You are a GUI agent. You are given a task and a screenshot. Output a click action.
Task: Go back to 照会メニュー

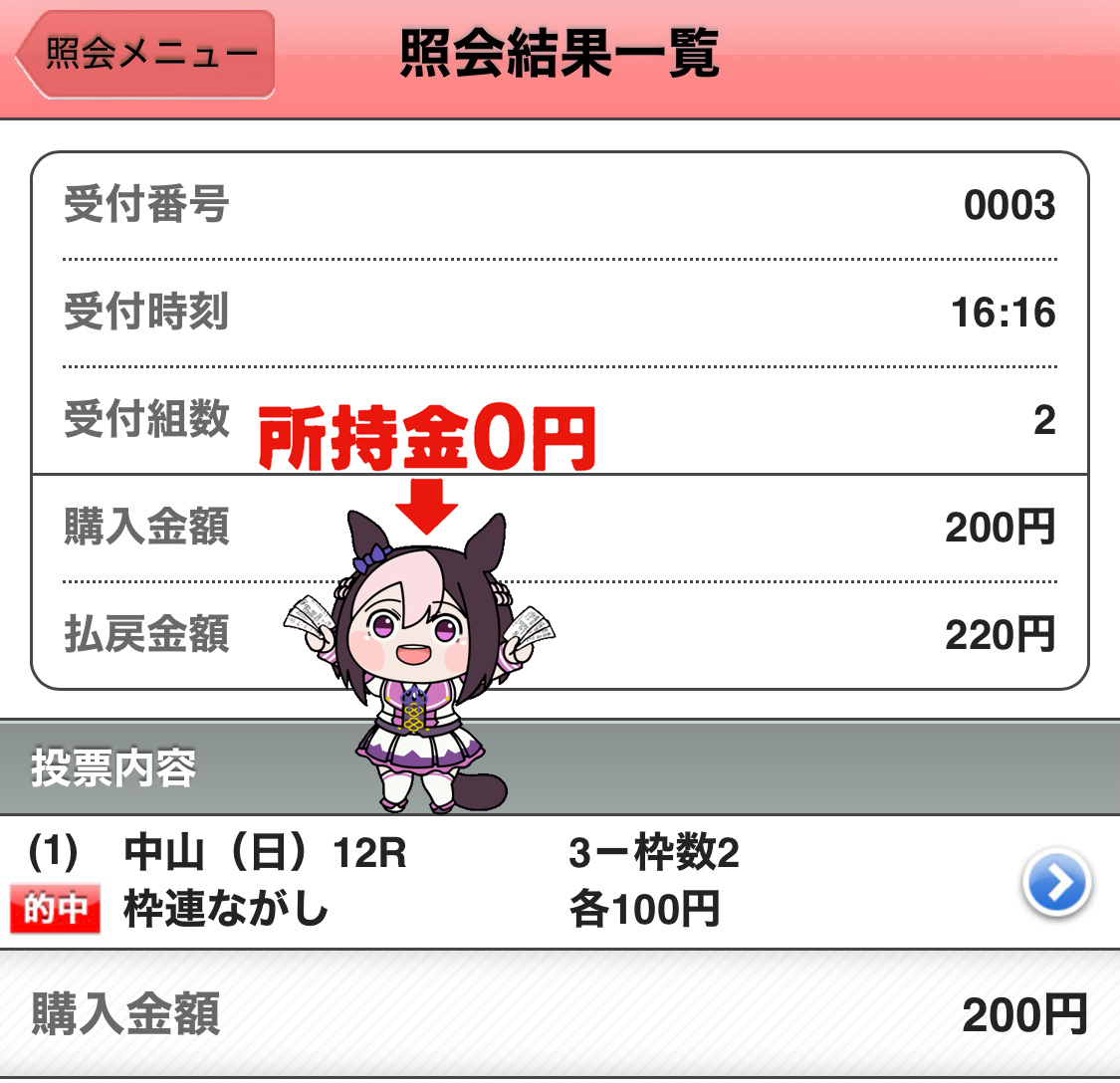(145, 55)
